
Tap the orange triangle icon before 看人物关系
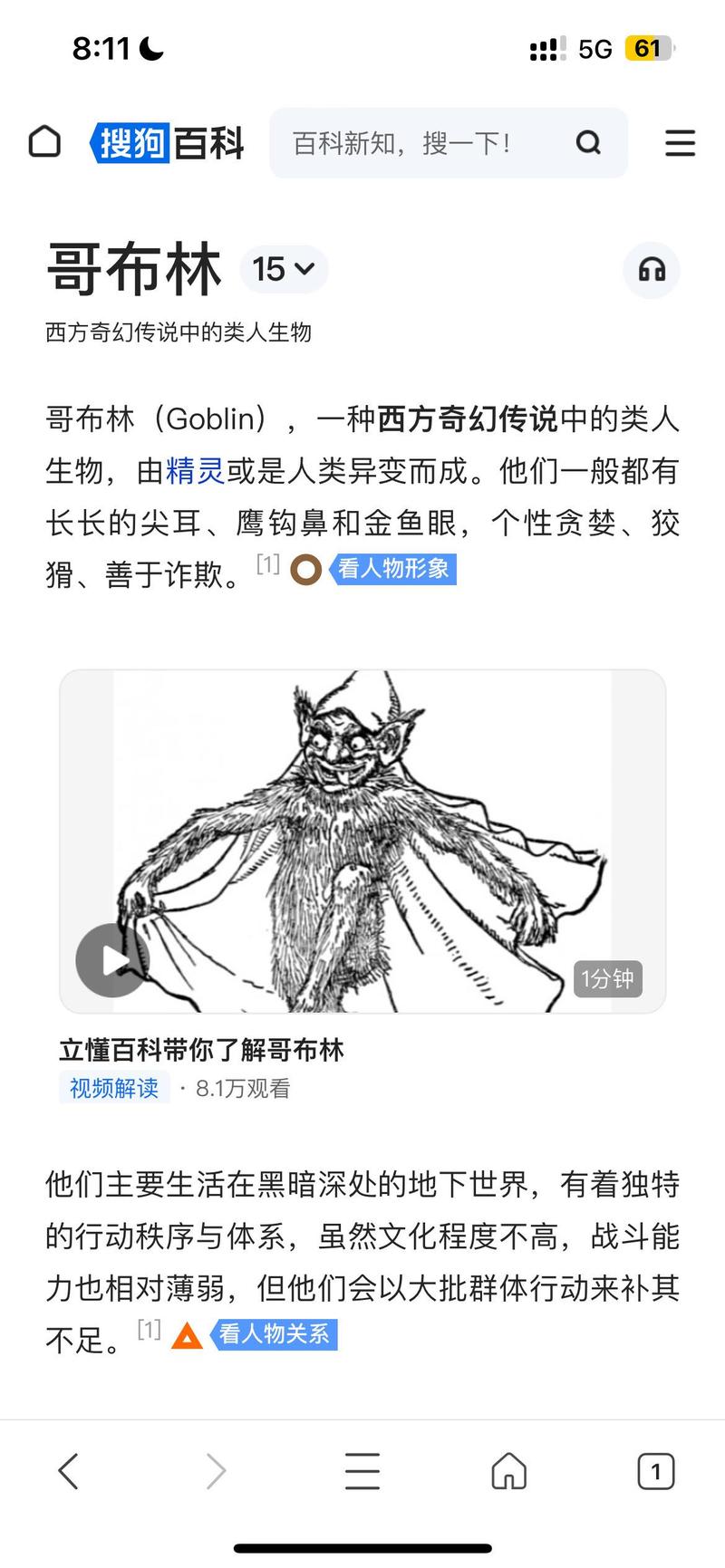[187, 1335]
